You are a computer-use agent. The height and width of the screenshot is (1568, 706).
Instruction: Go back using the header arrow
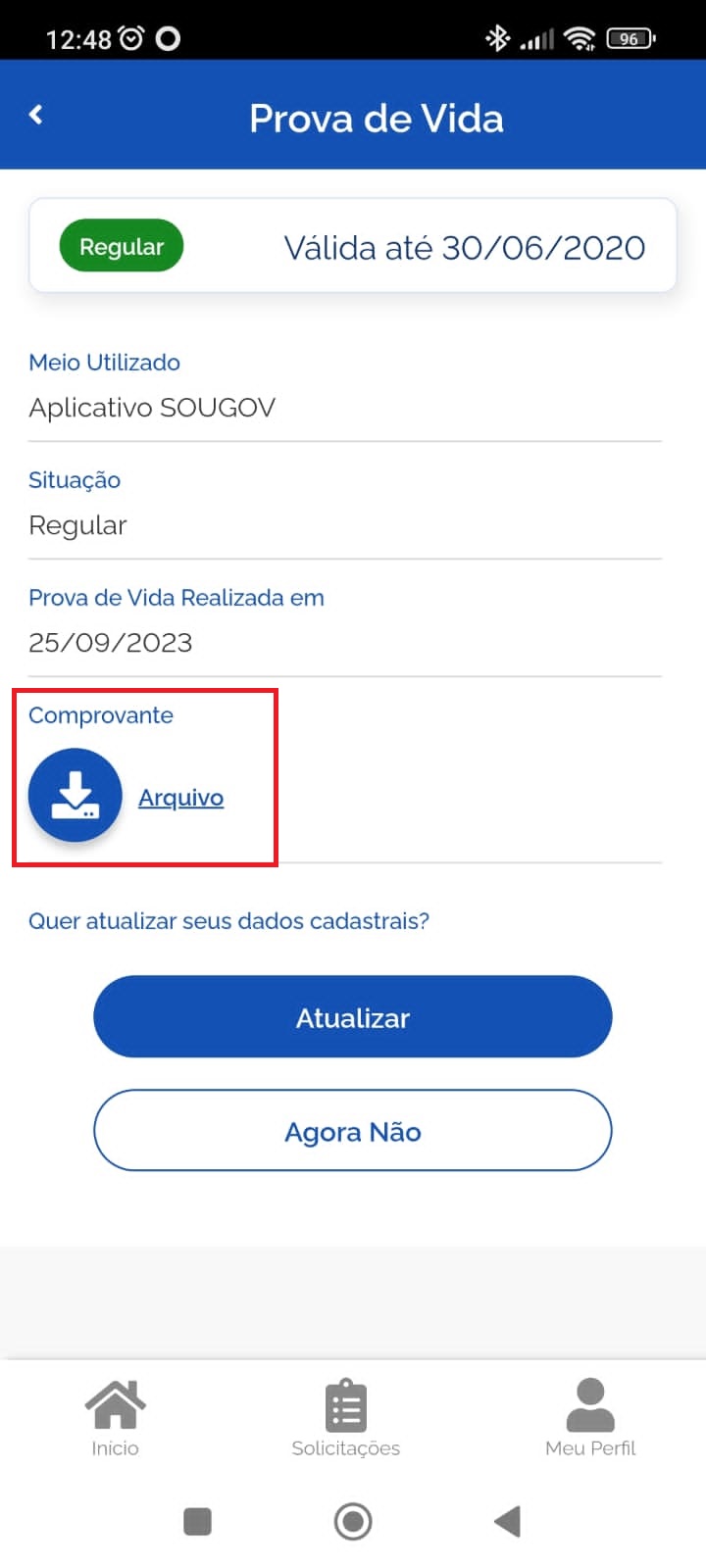click(x=36, y=115)
